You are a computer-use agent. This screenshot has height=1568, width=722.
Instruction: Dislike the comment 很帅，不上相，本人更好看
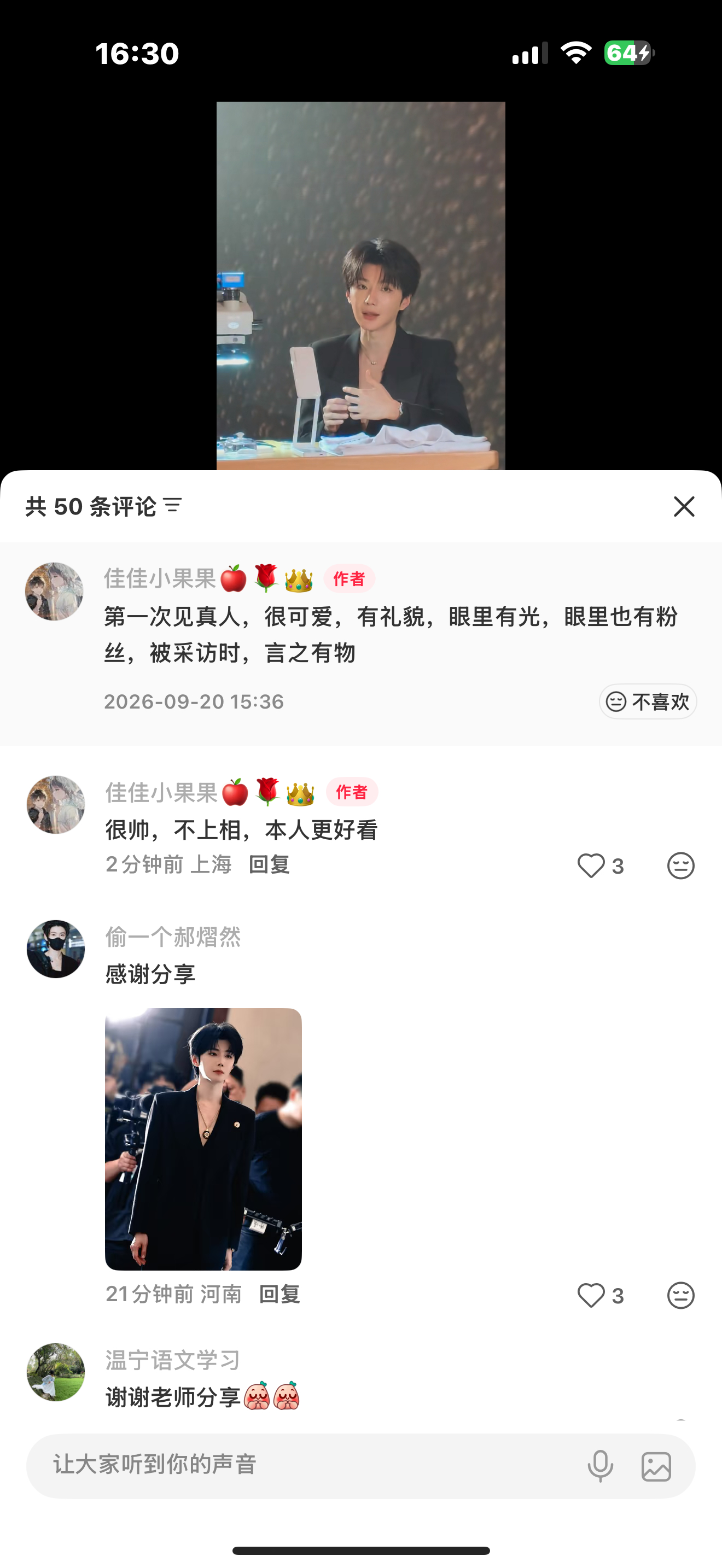[x=680, y=865]
